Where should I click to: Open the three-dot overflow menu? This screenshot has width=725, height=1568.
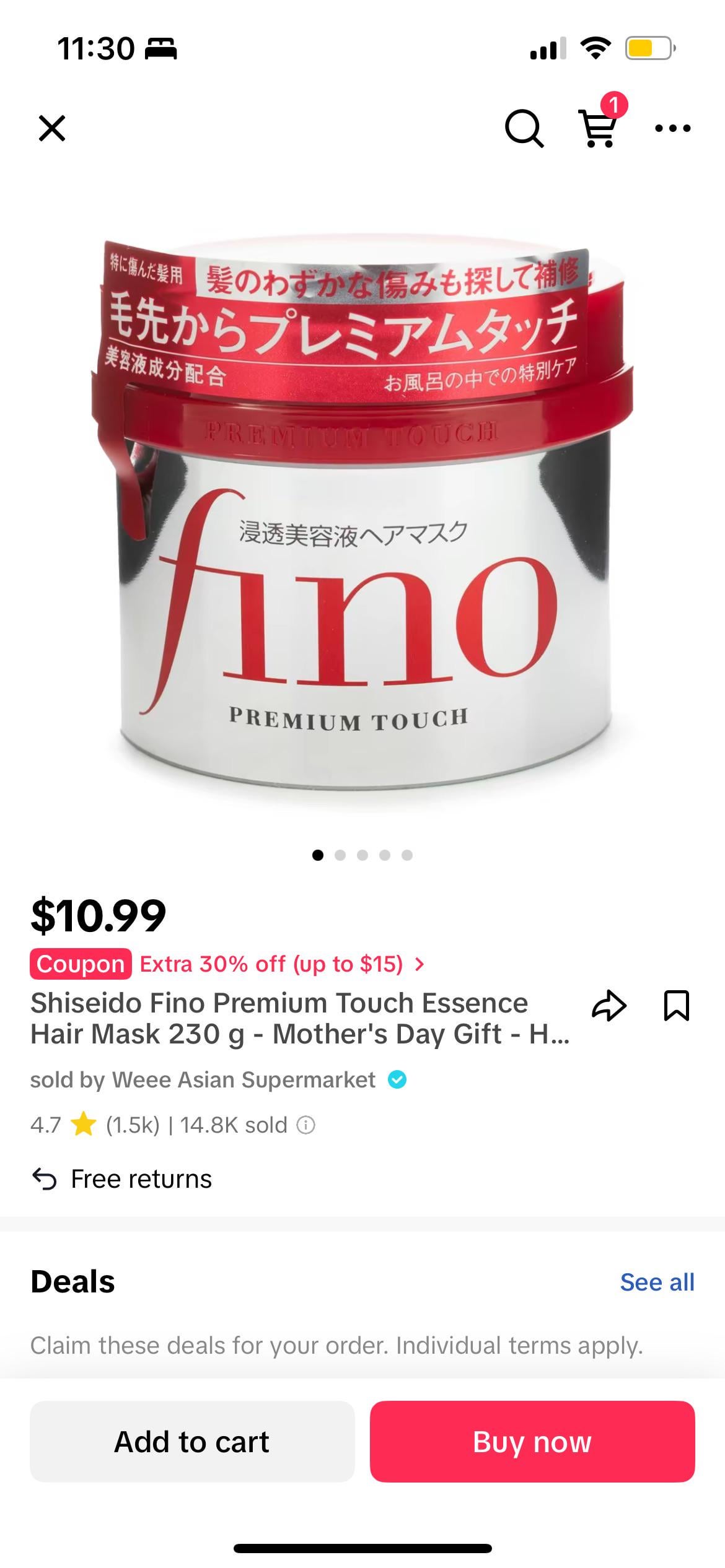(672, 129)
